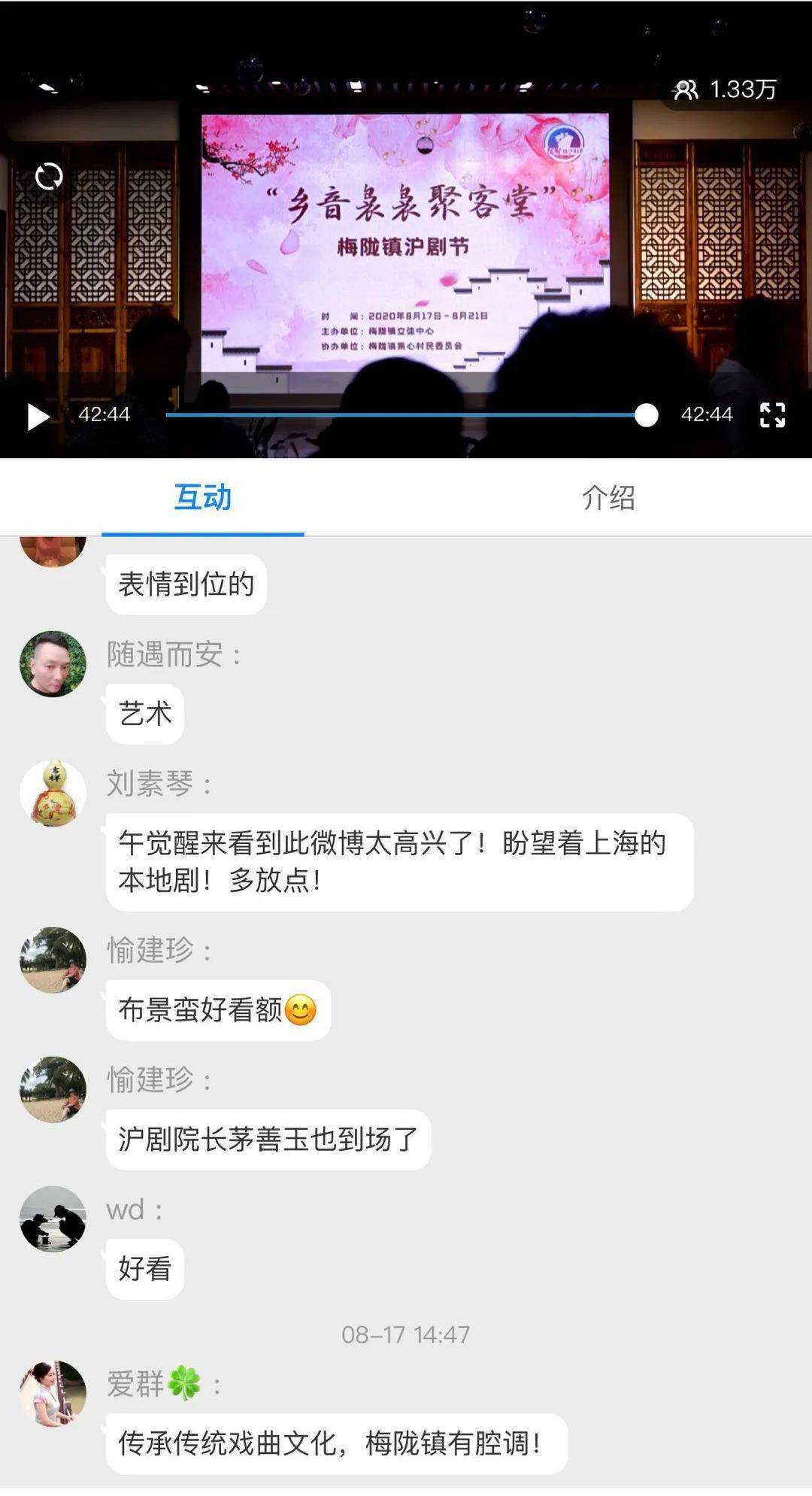The image size is (812, 1496).
Task: Open 随遇而安's profile avatar
Action: click(53, 663)
